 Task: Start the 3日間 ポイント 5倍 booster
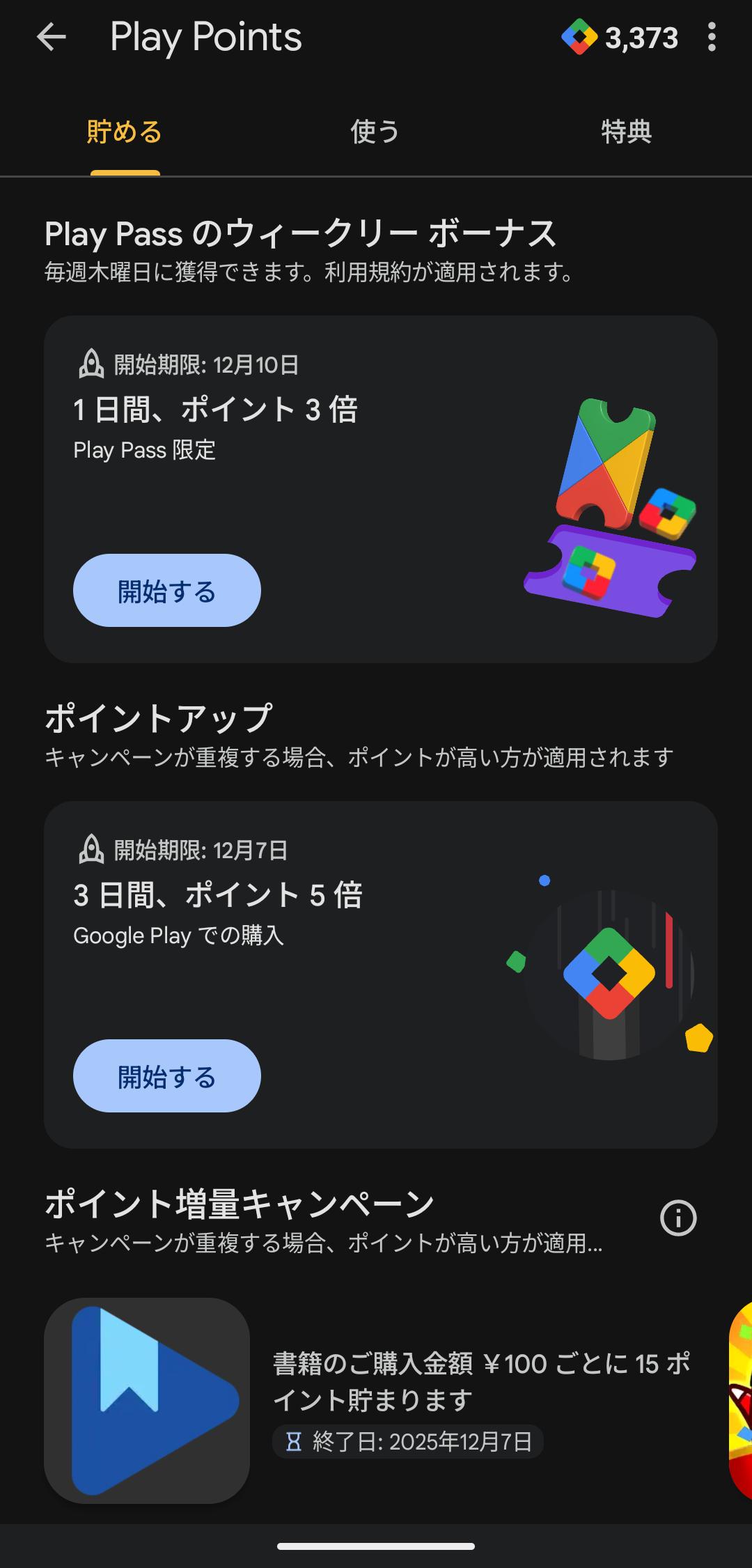coord(166,1076)
